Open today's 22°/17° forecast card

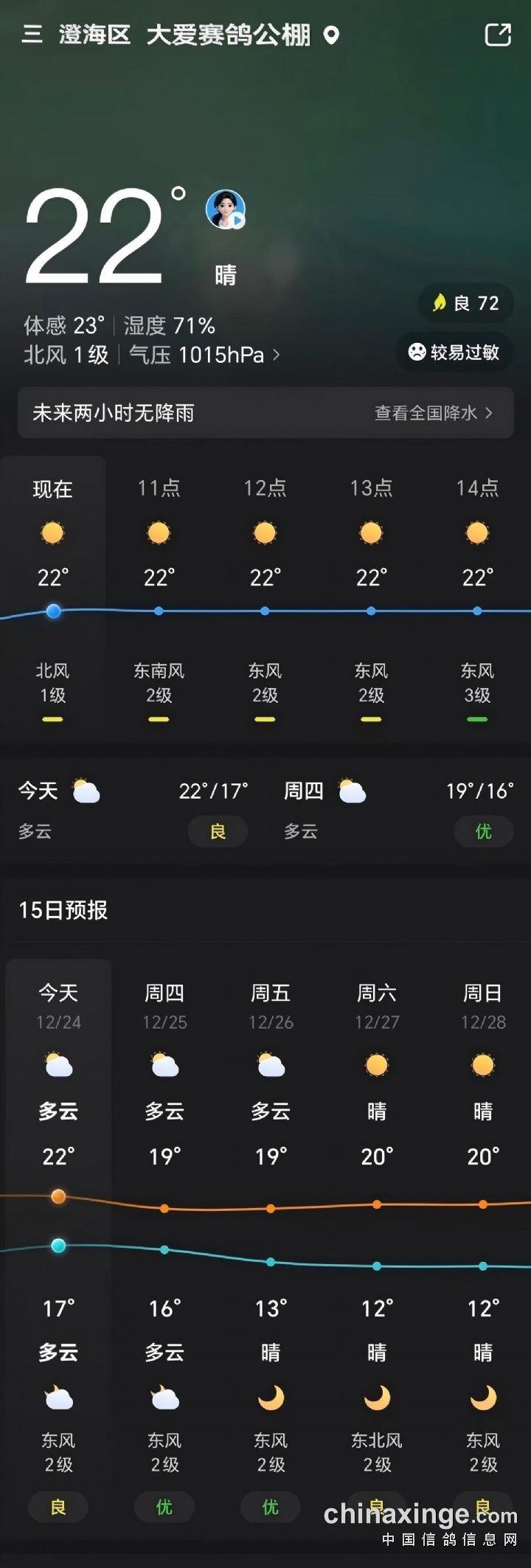[x=133, y=810]
